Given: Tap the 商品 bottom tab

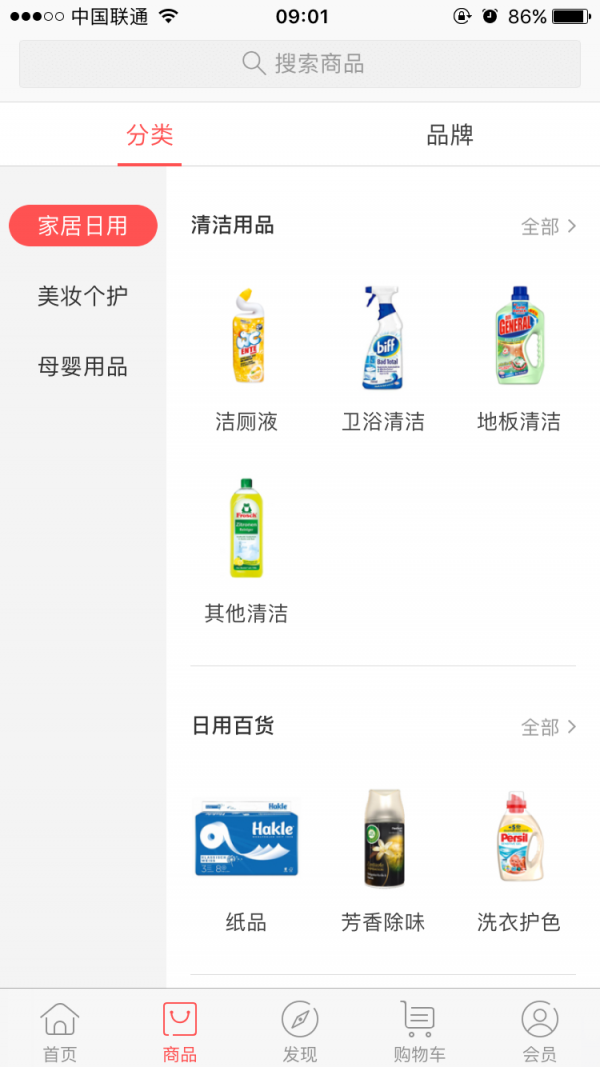Looking at the screenshot, I should pos(180,1032).
